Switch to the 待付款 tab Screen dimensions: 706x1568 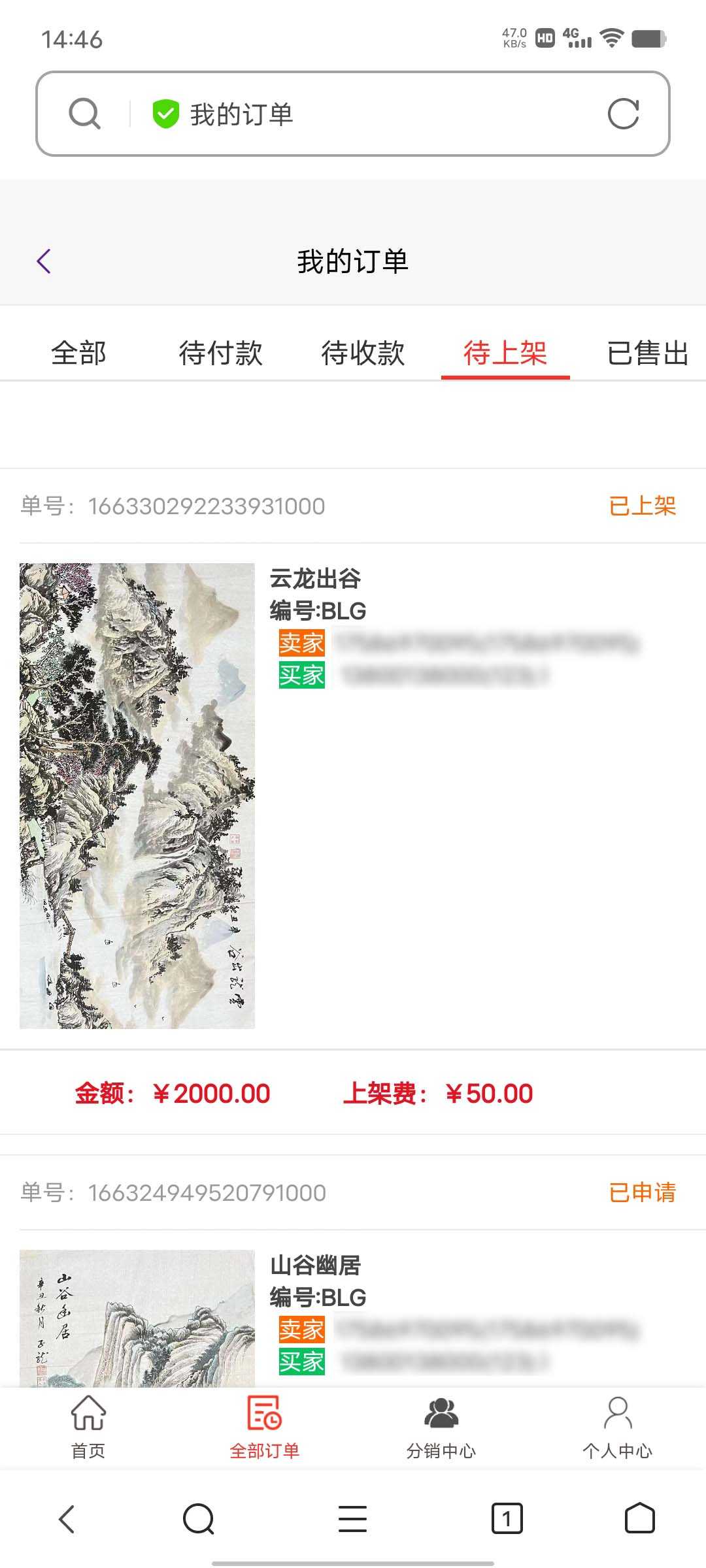coord(221,353)
